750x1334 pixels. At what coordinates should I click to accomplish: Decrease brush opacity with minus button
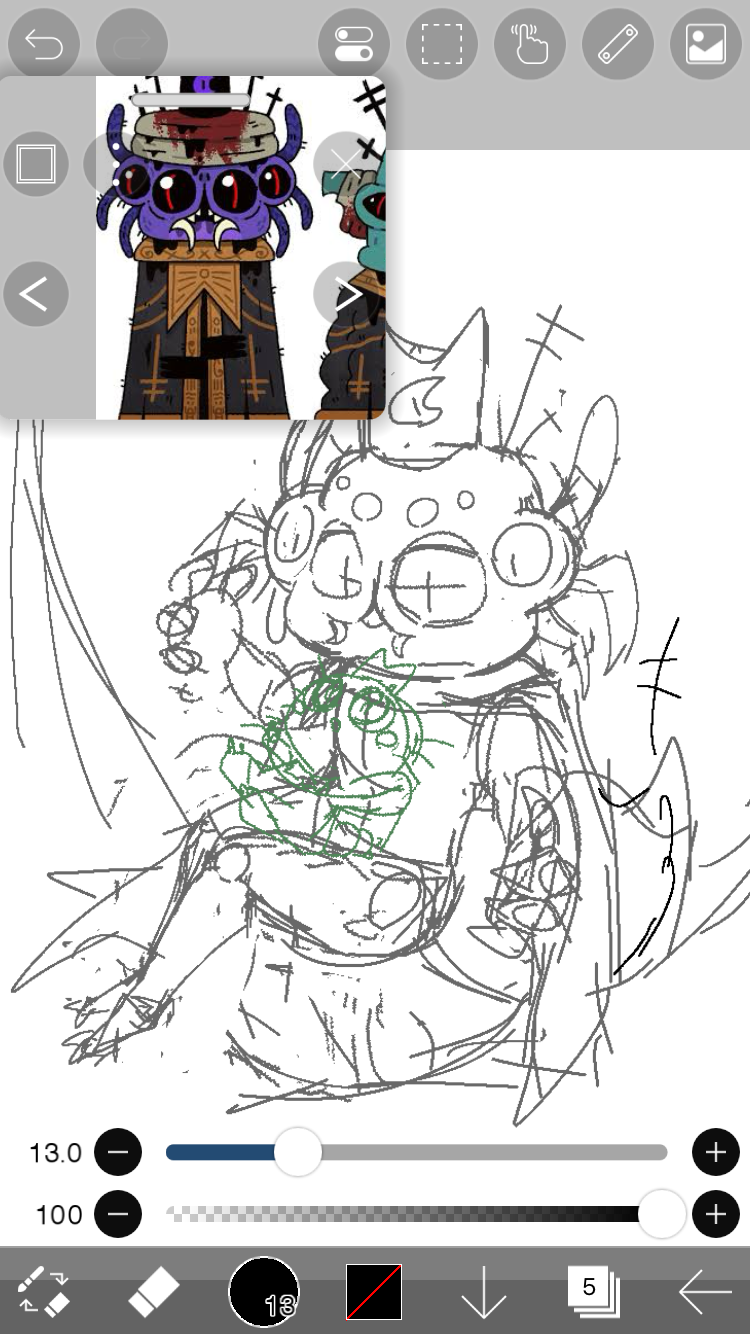click(x=118, y=1214)
